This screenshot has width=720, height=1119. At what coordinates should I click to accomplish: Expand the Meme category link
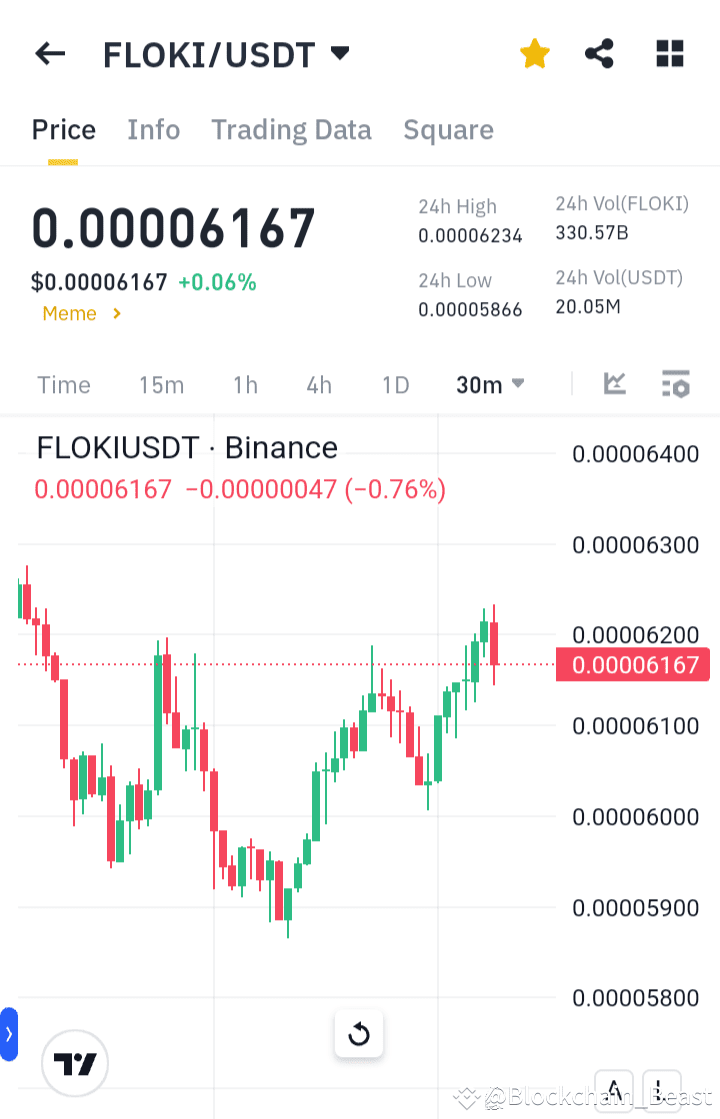pyautogui.click(x=80, y=313)
